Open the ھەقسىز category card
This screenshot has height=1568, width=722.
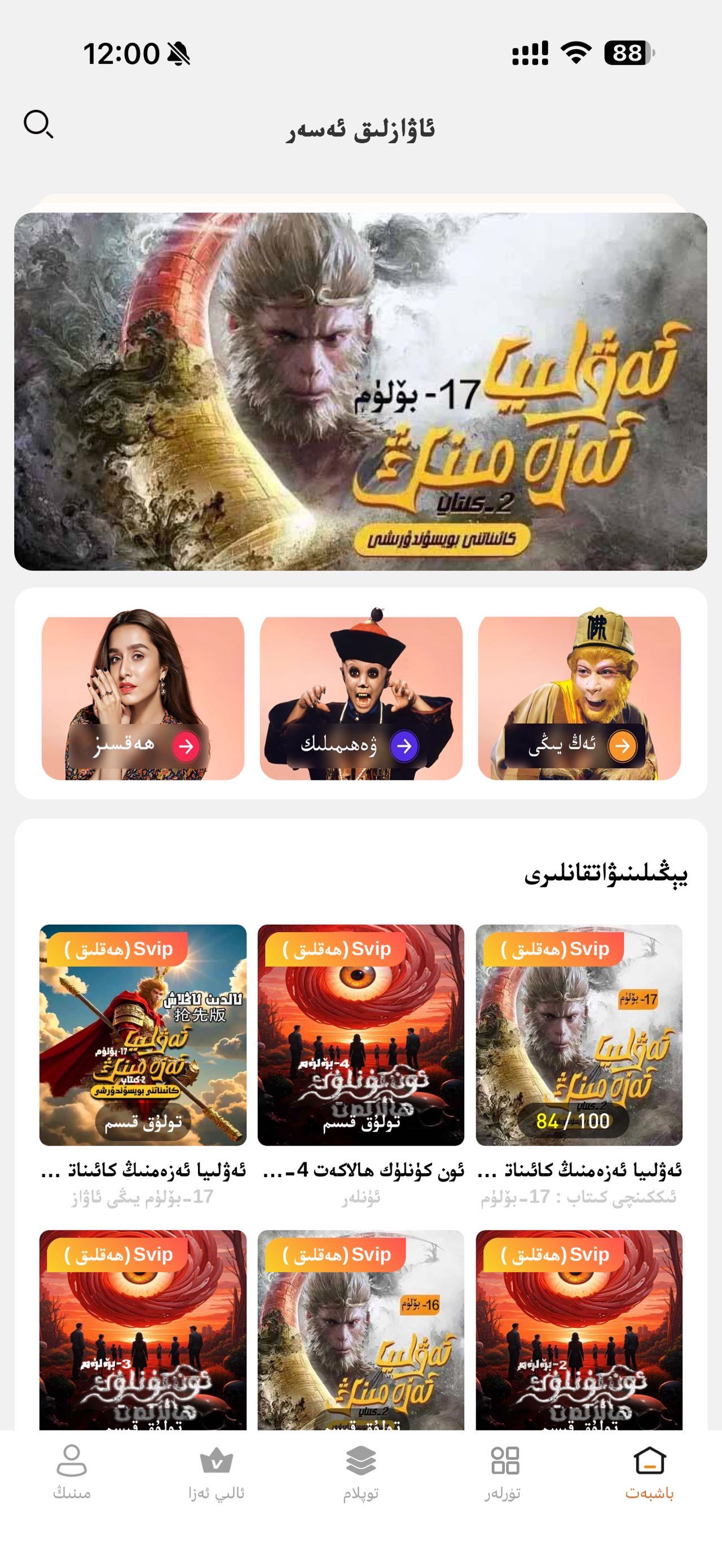click(x=143, y=697)
